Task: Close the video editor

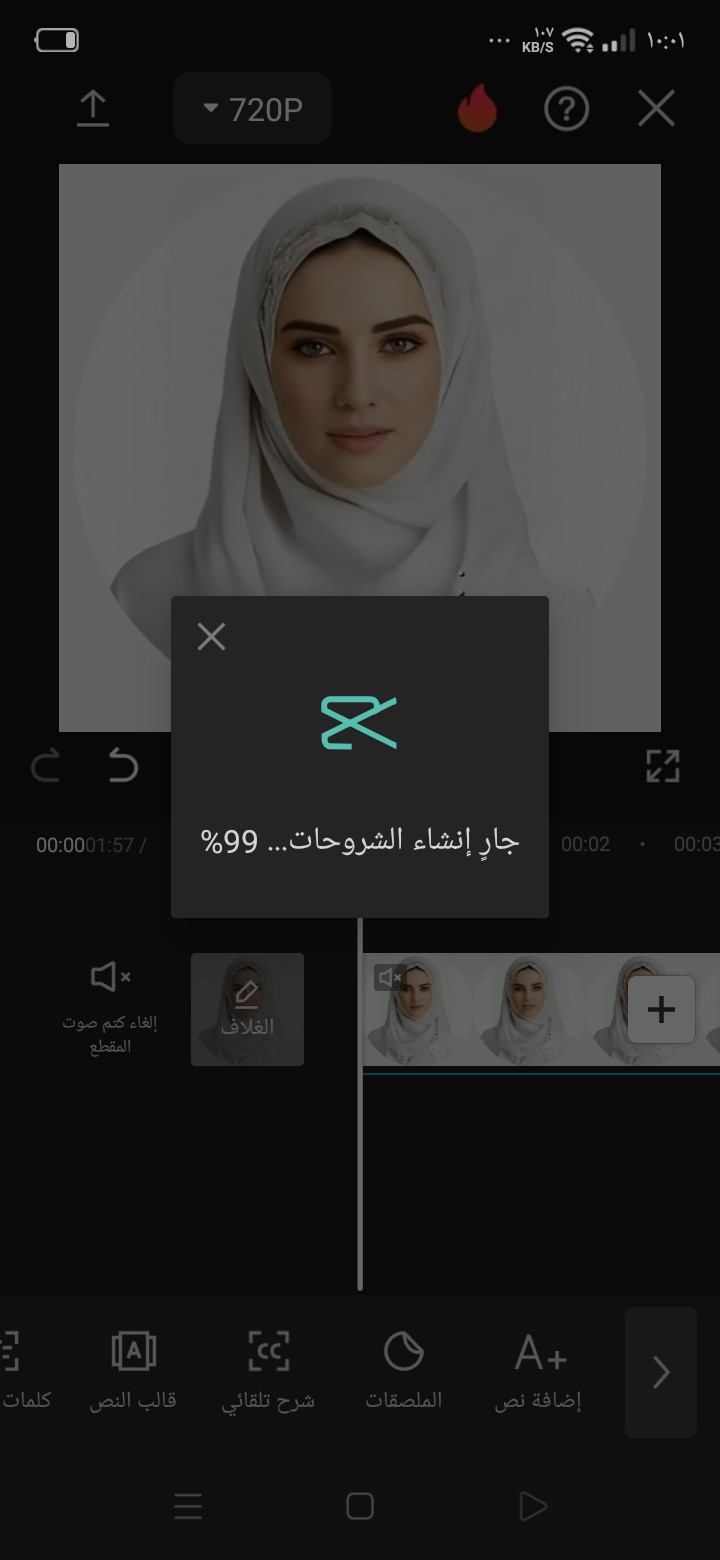Action: pyautogui.click(x=656, y=108)
